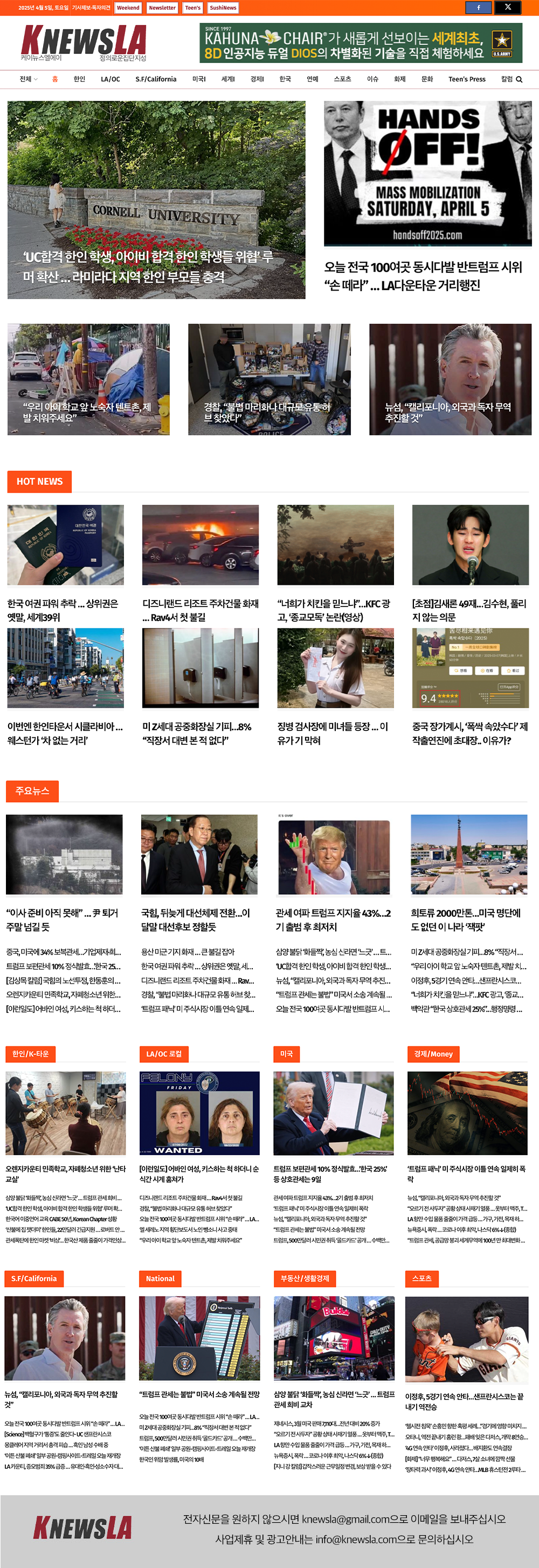The image size is (539, 1568).
Task: Open the Facebook page button
Action: 478,8
